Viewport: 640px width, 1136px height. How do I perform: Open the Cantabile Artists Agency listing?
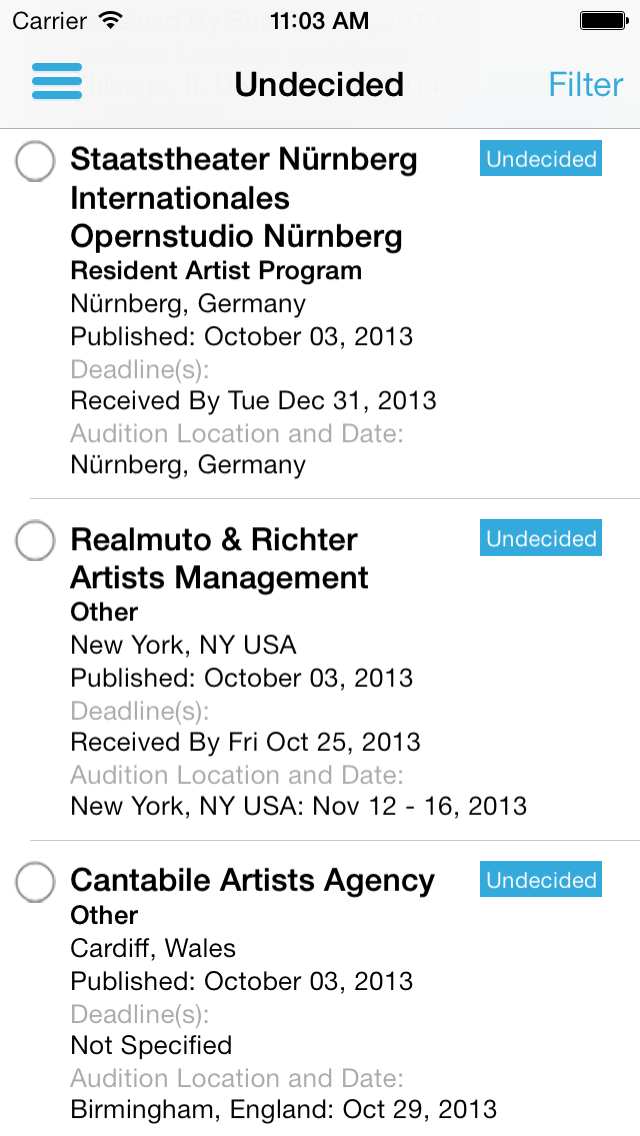pyautogui.click(x=320, y=988)
